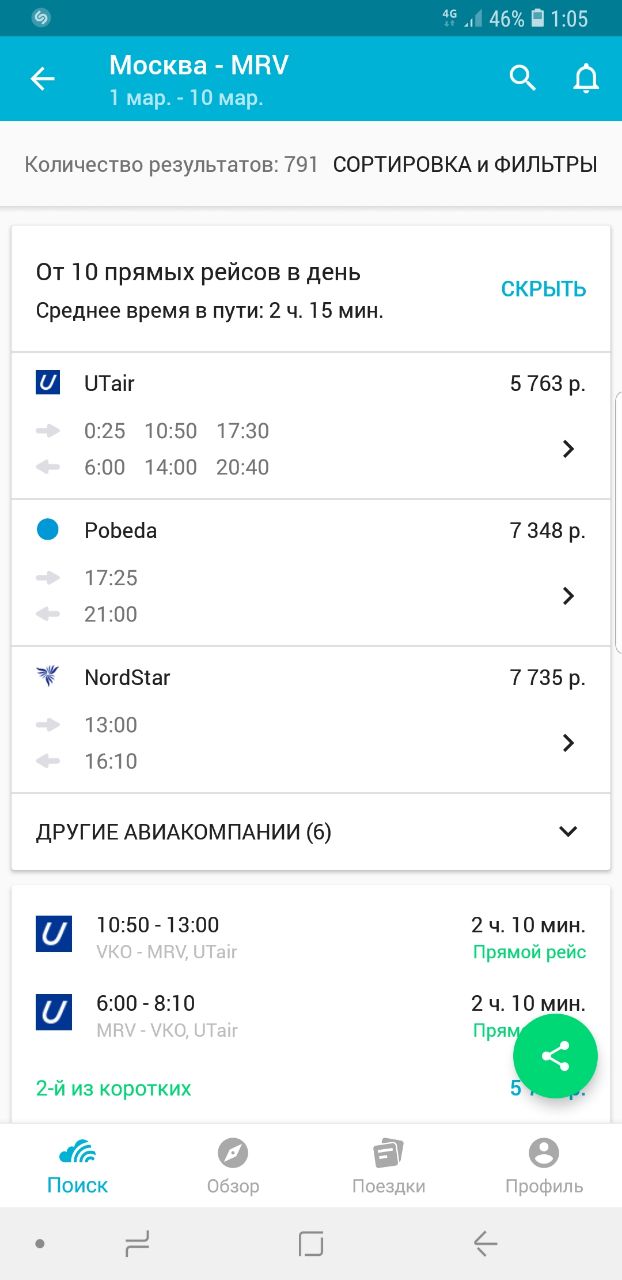622x1280 pixels.
Task: Tap СКРЫТЬ to hide direct flights
Action: (x=543, y=289)
